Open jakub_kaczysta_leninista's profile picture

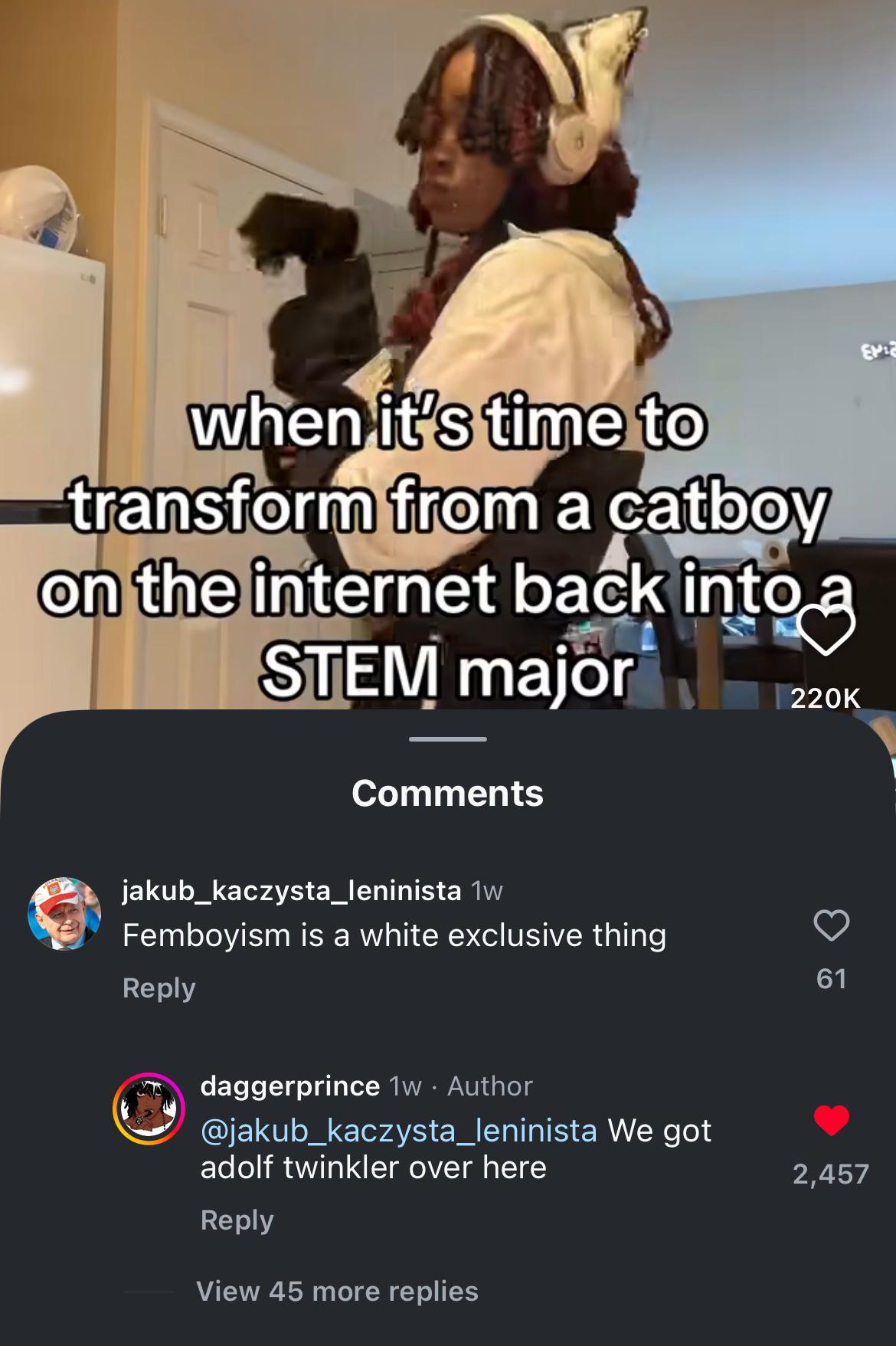point(64,914)
